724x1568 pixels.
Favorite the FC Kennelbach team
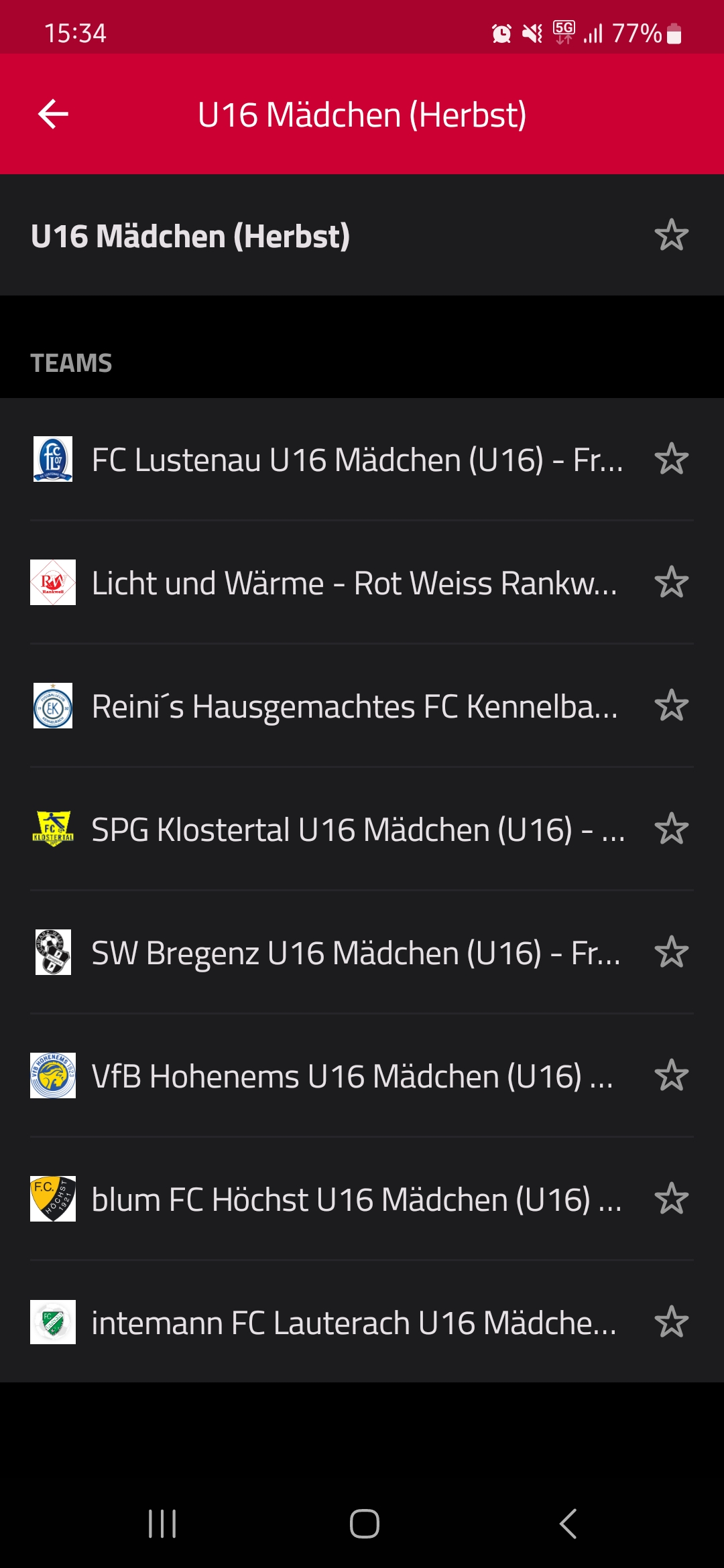671,706
